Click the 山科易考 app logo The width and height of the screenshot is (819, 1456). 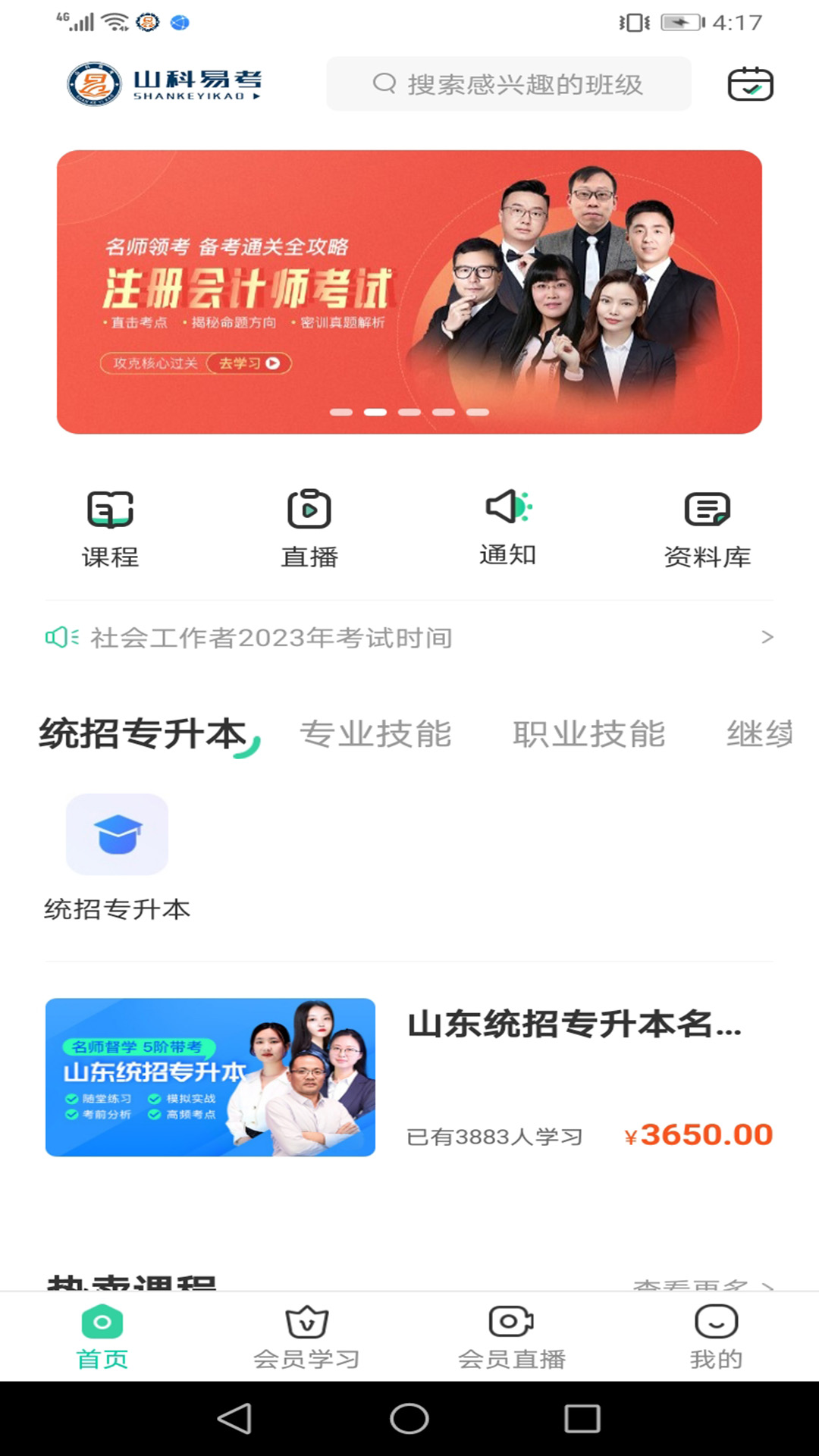click(168, 84)
